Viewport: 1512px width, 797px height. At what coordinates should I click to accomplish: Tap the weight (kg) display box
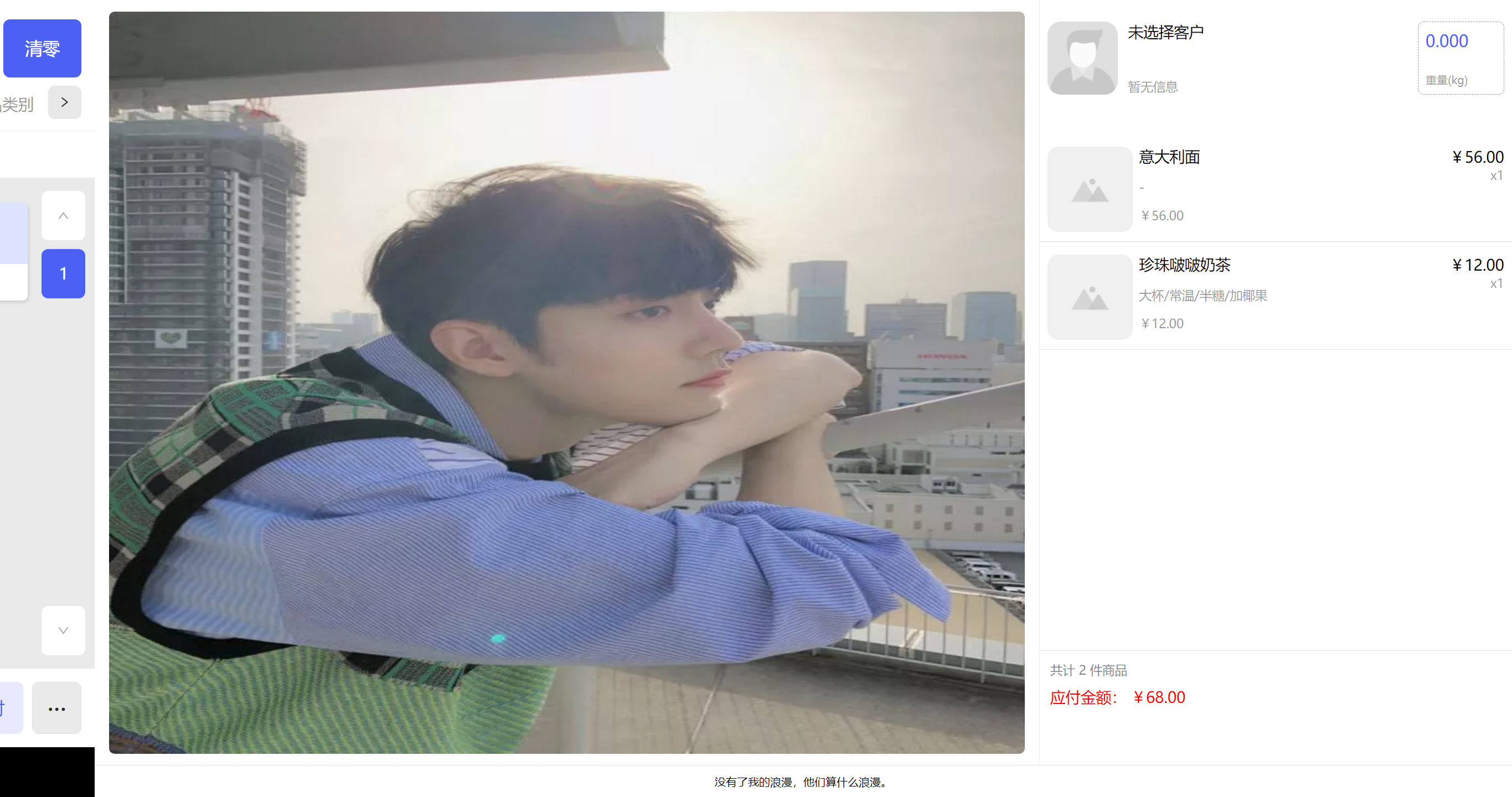pos(1460,58)
